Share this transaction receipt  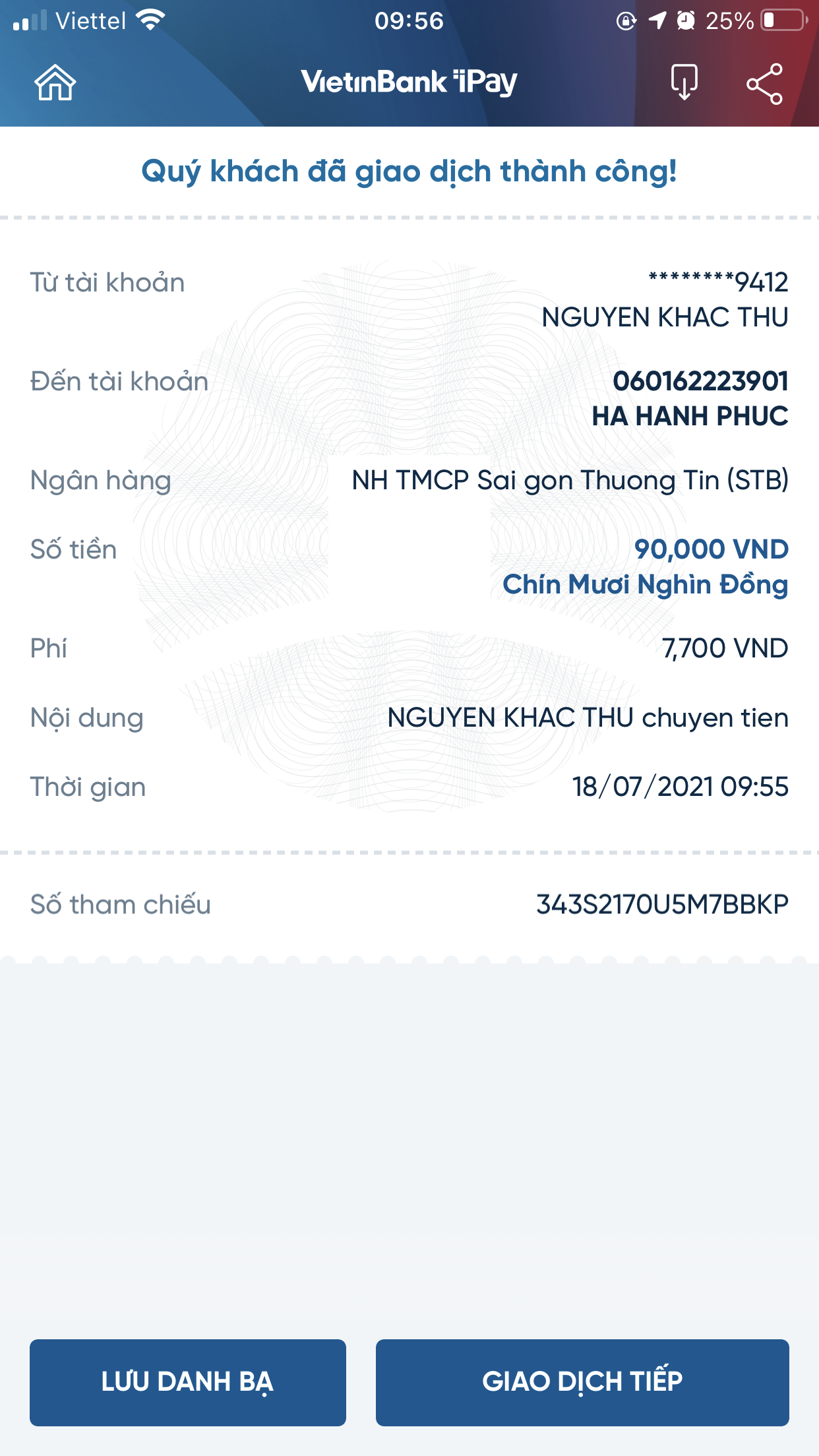tap(764, 84)
